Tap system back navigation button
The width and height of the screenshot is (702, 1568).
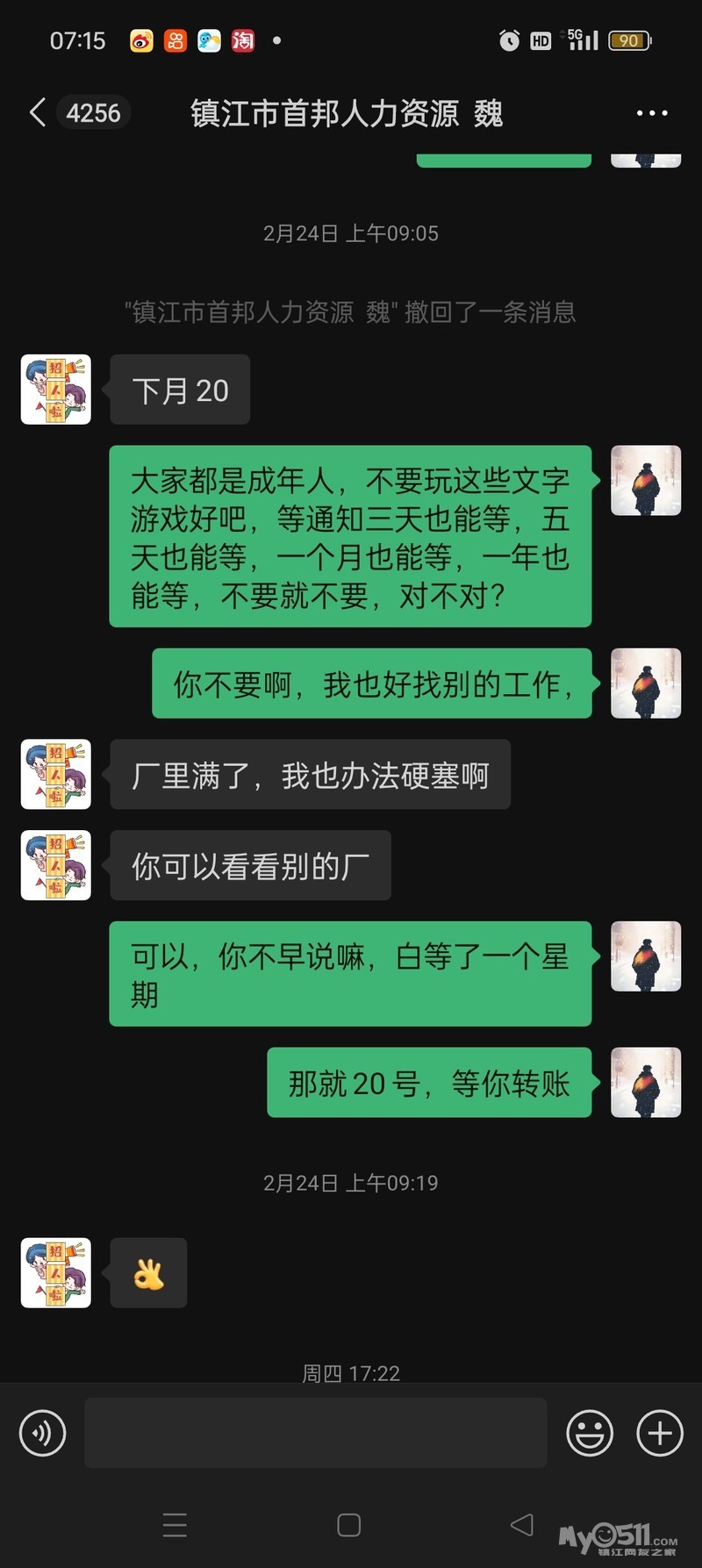(x=522, y=1524)
